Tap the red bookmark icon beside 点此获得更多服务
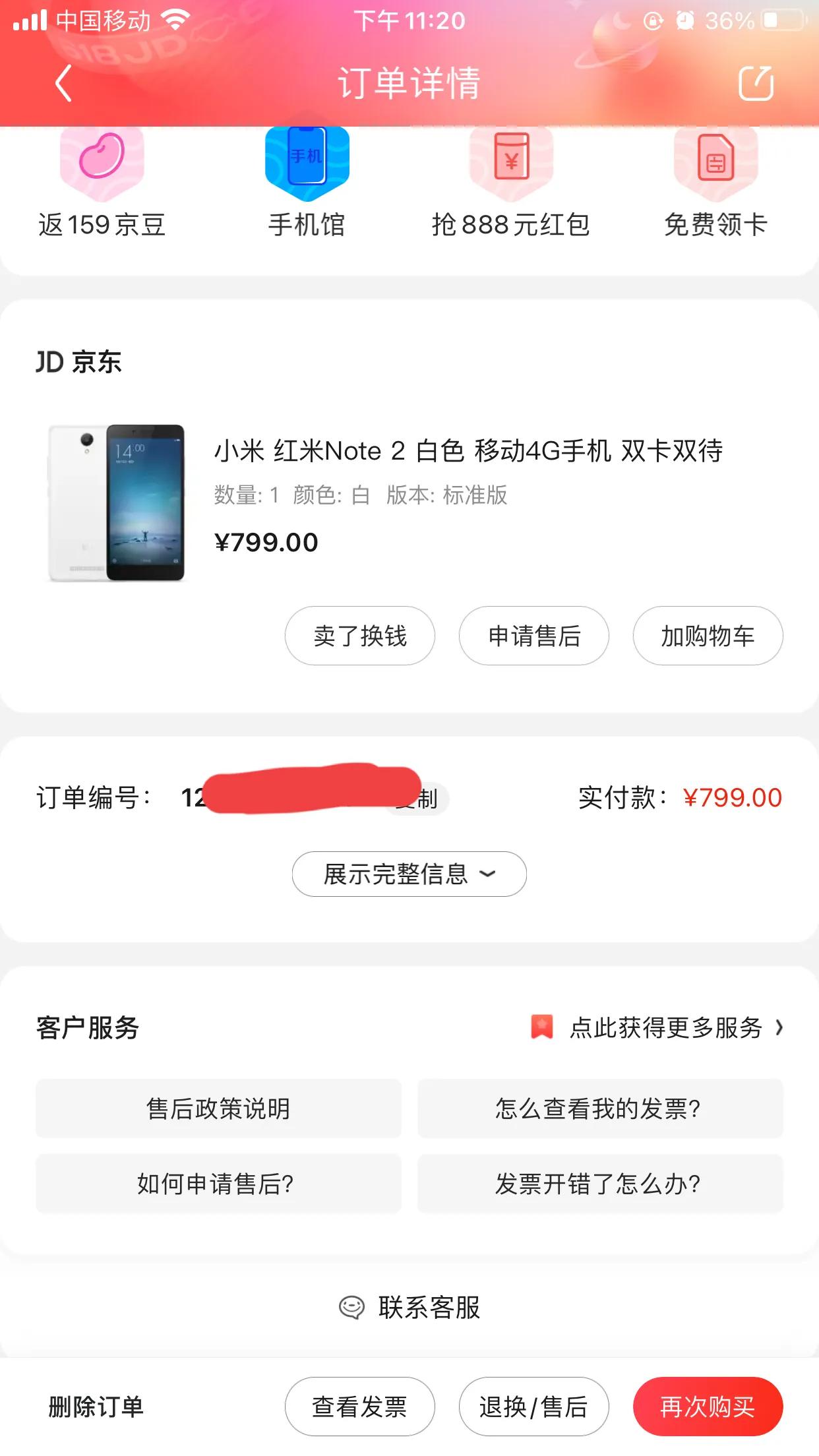819x1456 pixels. [x=542, y=1027]
